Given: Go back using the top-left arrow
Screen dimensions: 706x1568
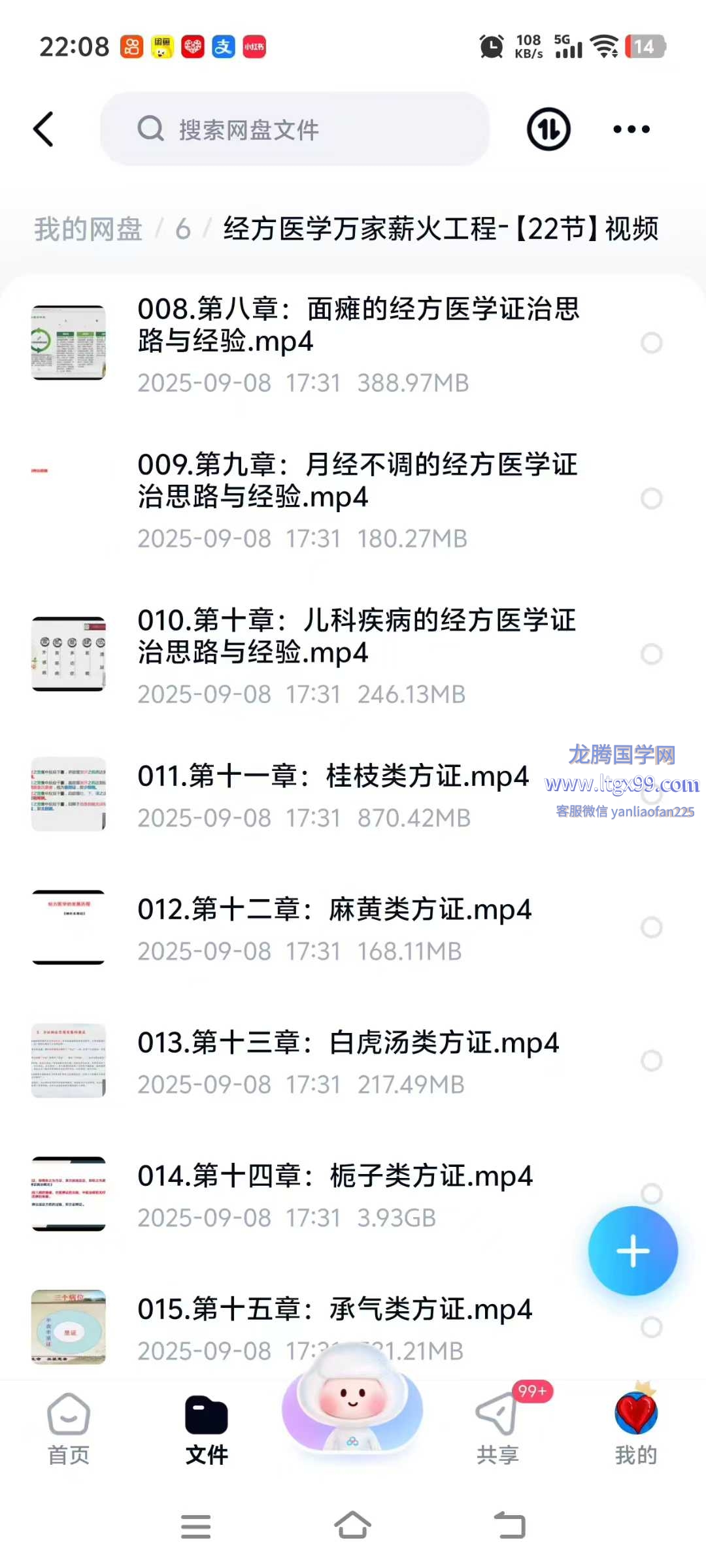Looking at the screenshot, I should (x=44, y=129).
